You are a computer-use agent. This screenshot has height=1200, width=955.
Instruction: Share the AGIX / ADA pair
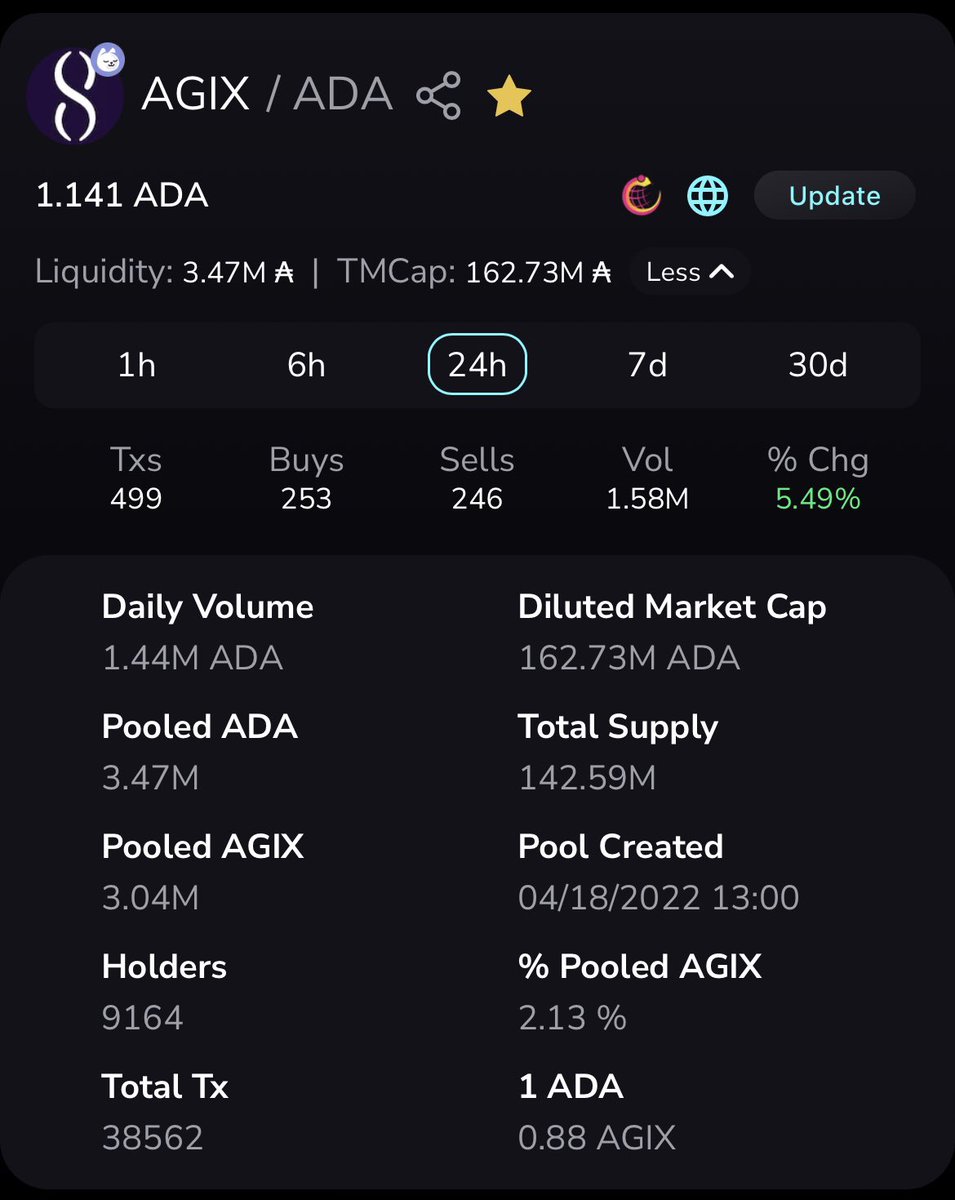(x=438, y=96)
